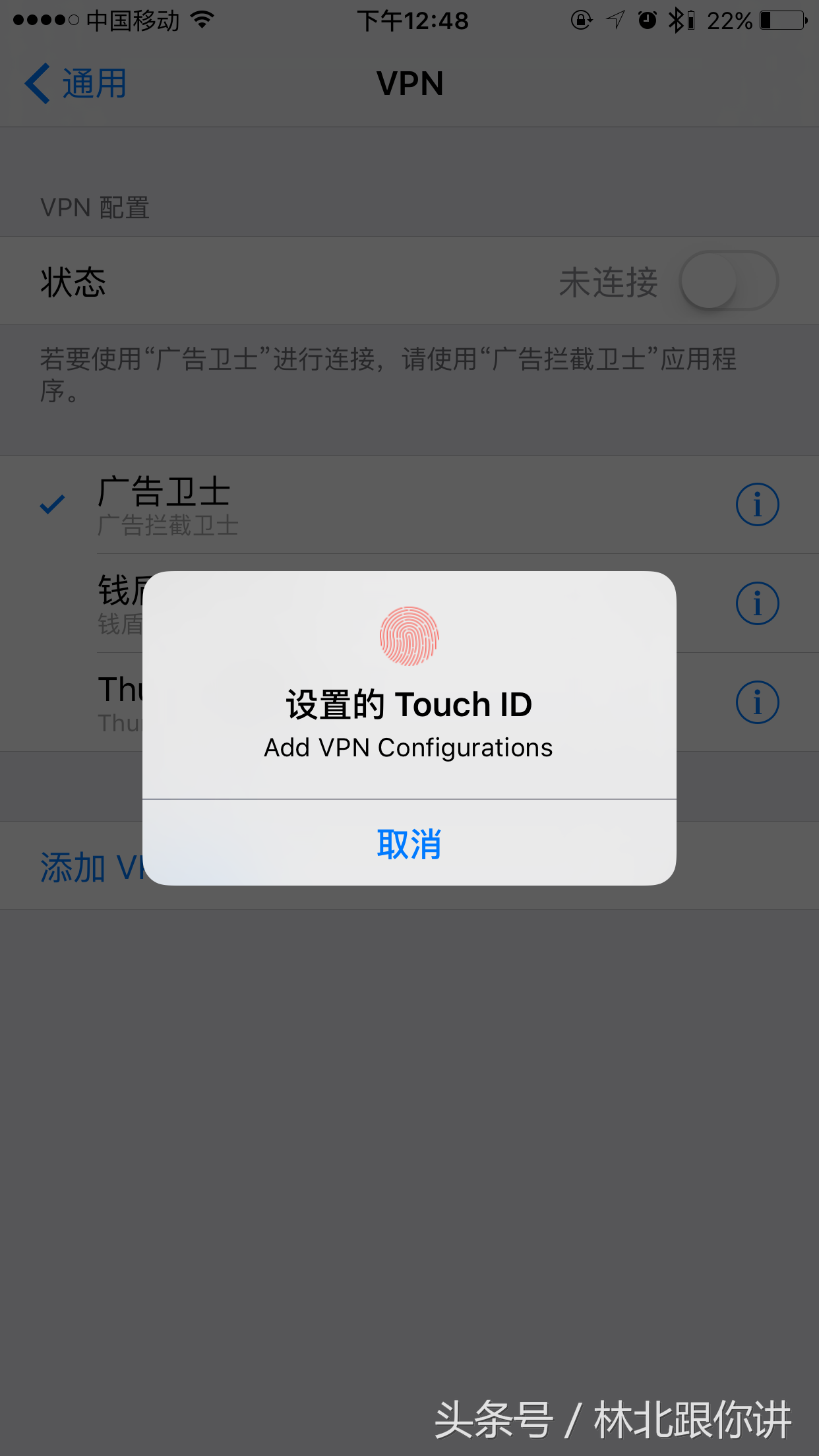Tap the info icon beside Thunder VPN
Screen dimensions: 819x1456
pos(757,702)
